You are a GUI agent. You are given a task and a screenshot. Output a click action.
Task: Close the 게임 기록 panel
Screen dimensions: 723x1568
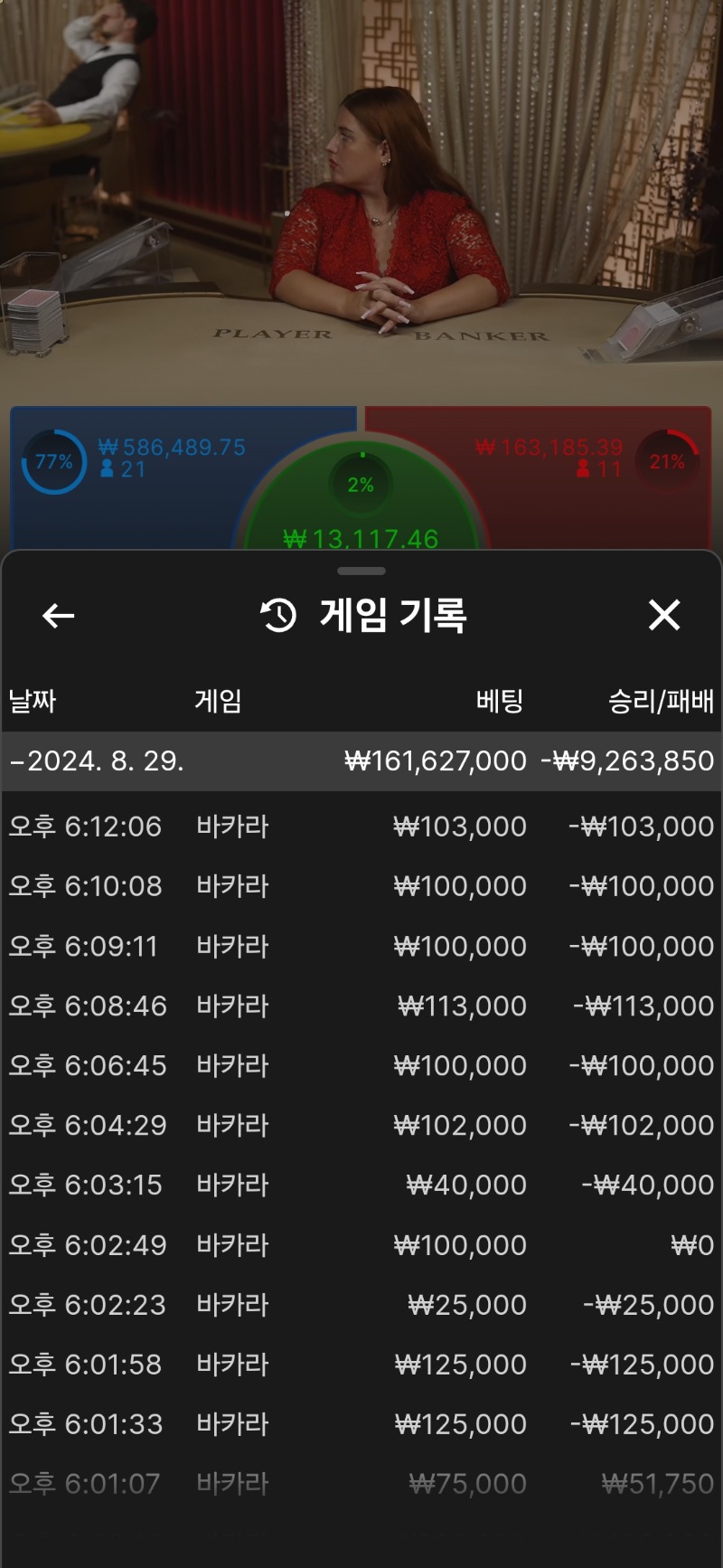[664, 616]
